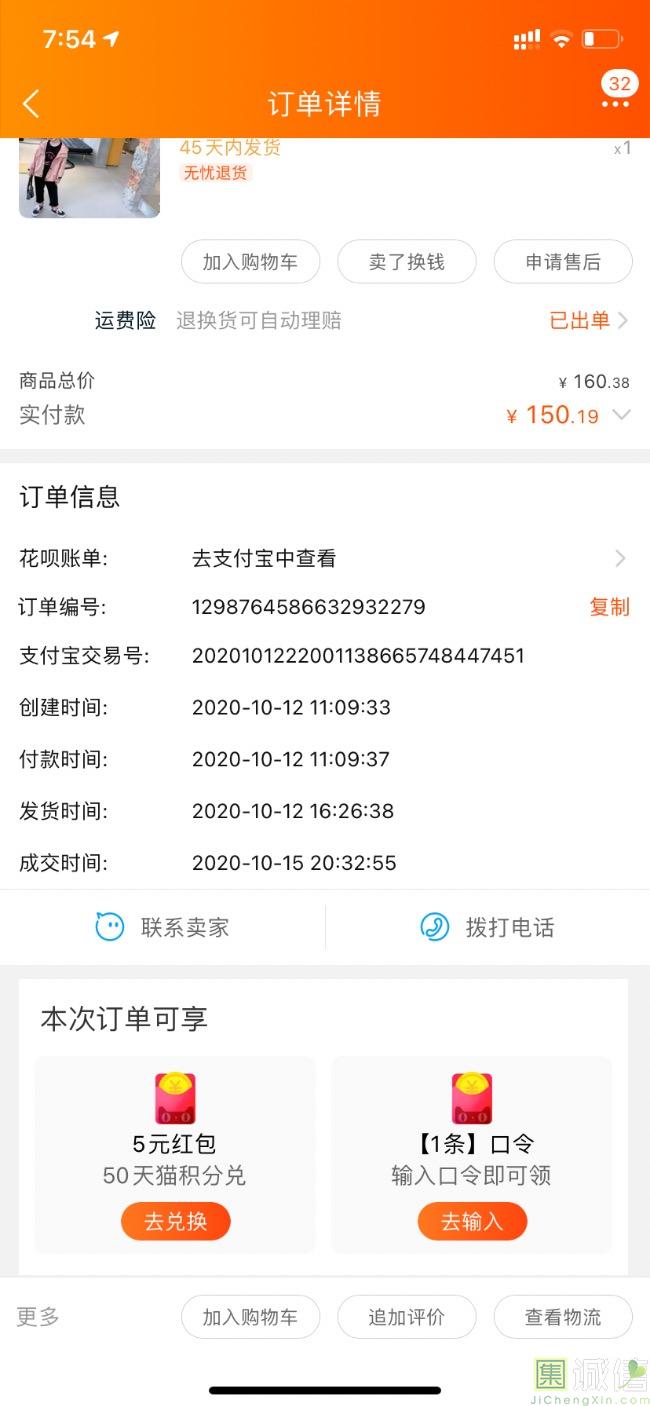Call the seller with 拨打电话
Viewport: 650px width, 1406px height.
click(x=488, y=927)
